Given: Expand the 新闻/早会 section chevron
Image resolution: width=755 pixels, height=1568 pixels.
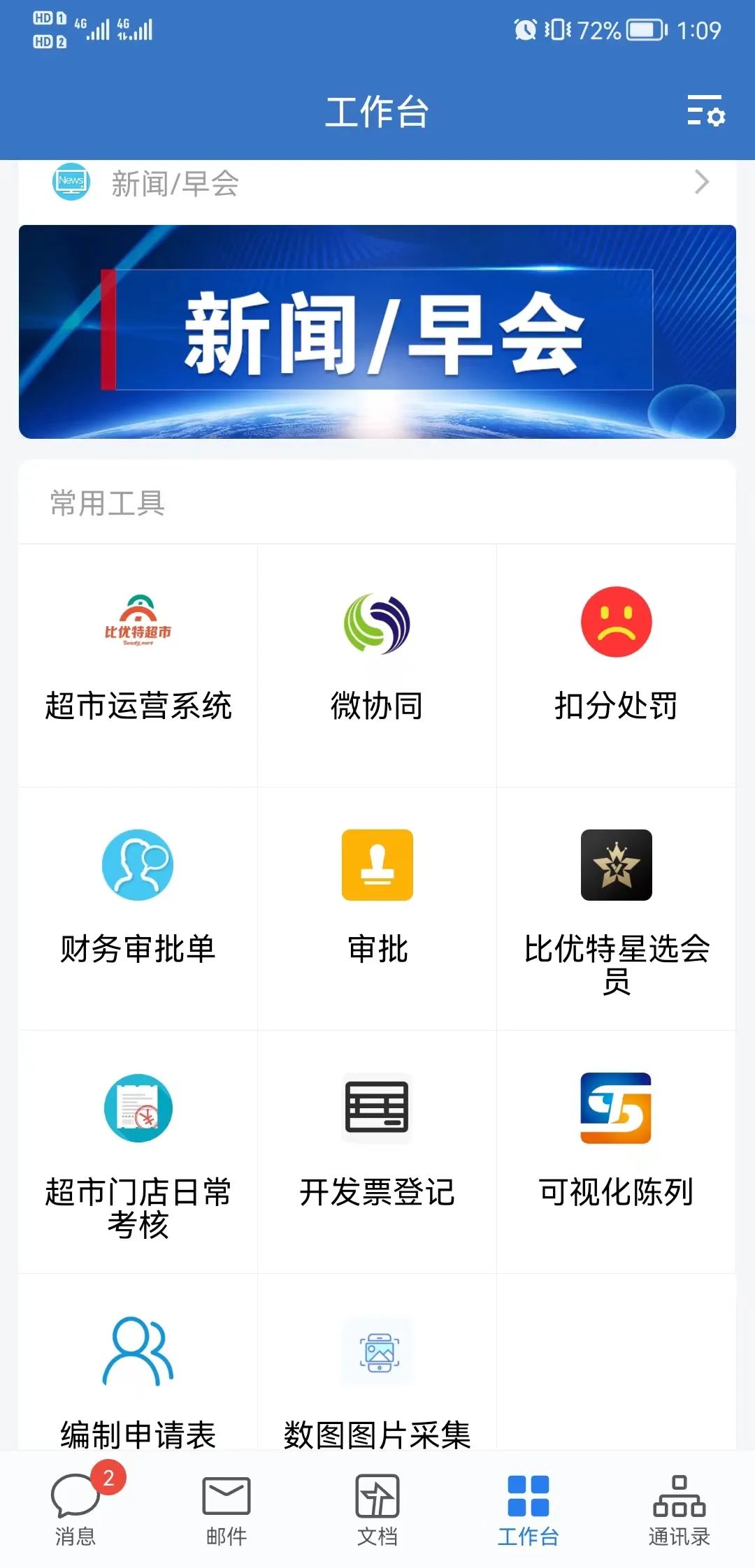Looking at the screenshot, I should pyautogui.click(x=703, y=183).
